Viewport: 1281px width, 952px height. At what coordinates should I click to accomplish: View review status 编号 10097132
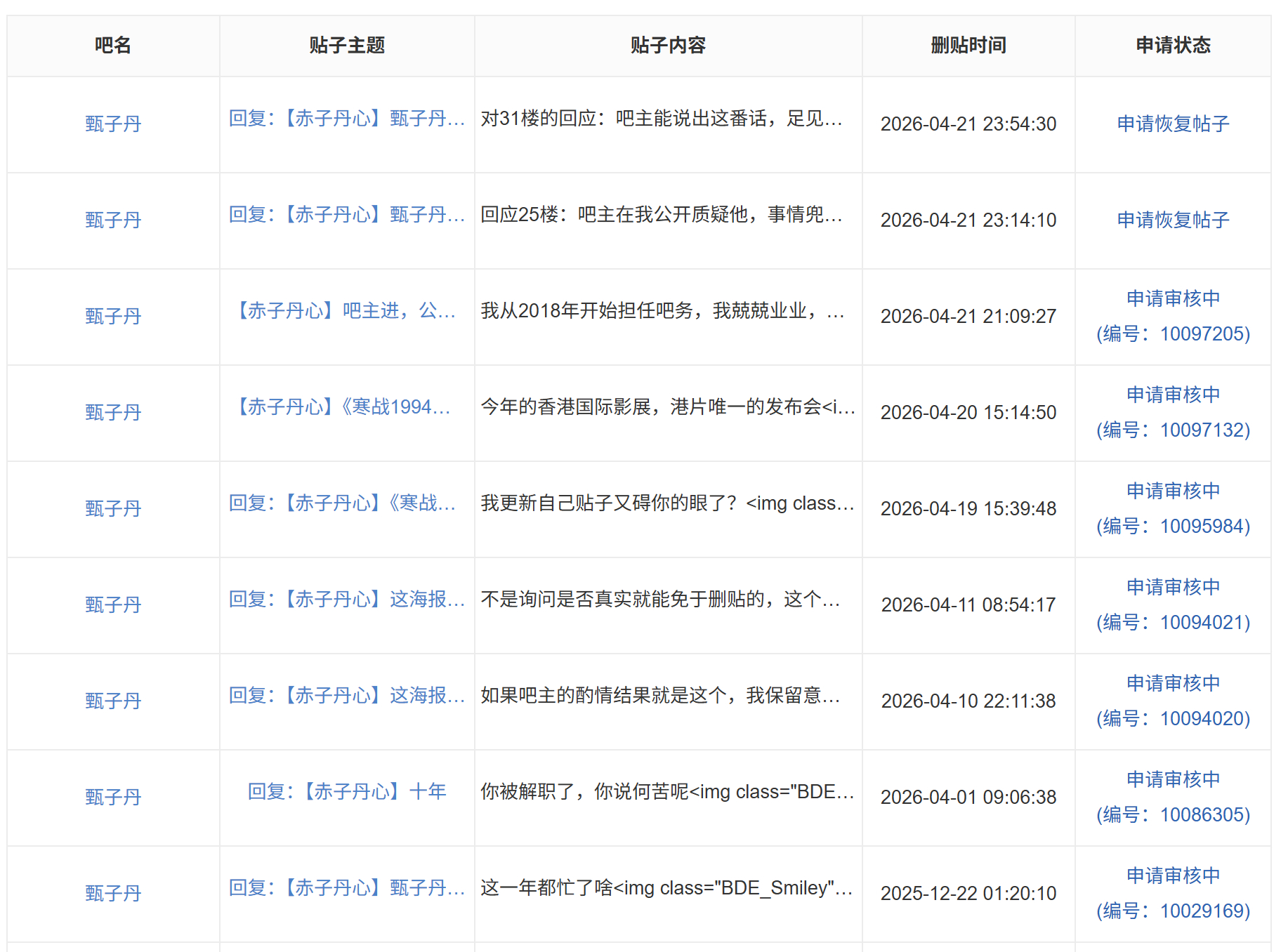[x=1173, y=412]
